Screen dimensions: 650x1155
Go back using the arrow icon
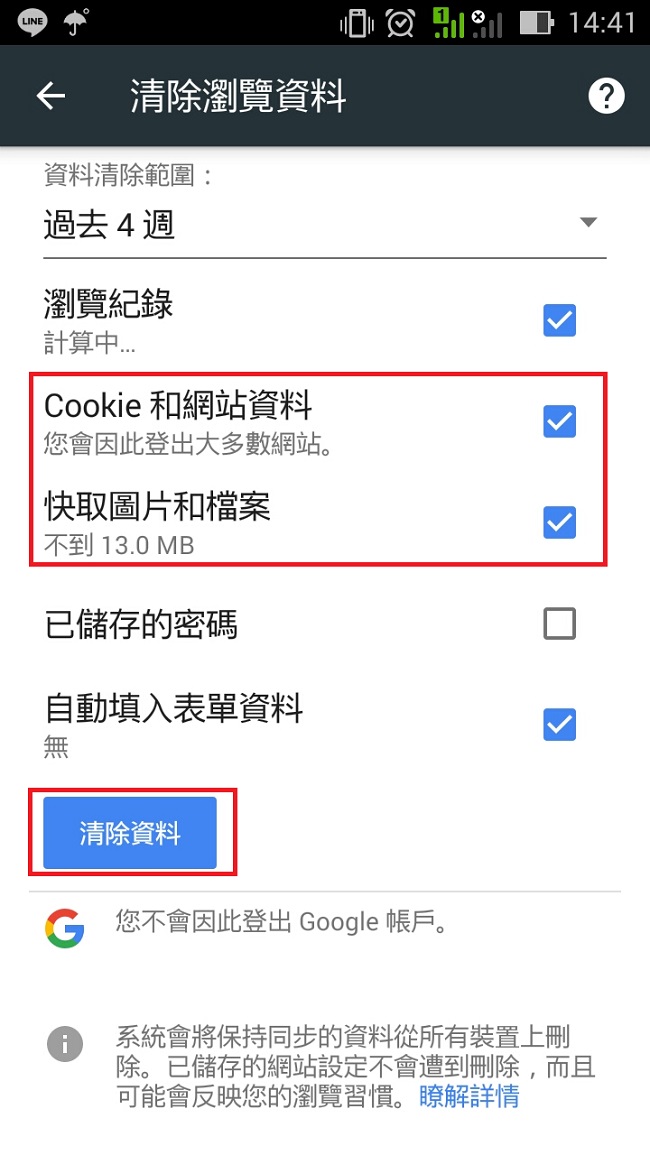50,96
